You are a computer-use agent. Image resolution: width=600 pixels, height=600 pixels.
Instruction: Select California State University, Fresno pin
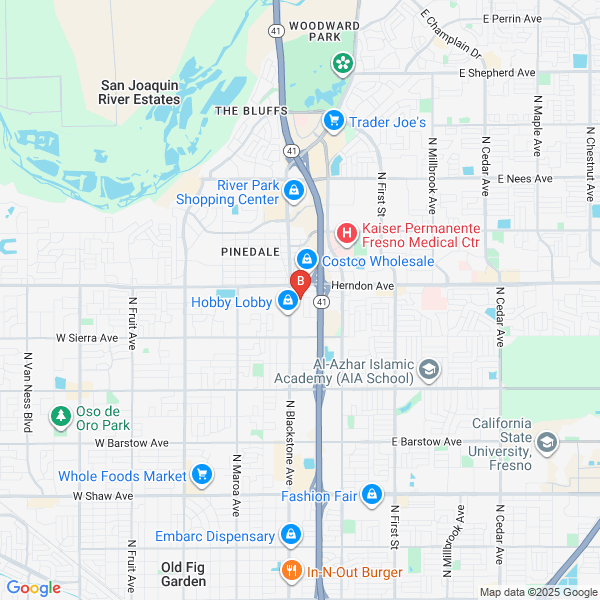547,441
